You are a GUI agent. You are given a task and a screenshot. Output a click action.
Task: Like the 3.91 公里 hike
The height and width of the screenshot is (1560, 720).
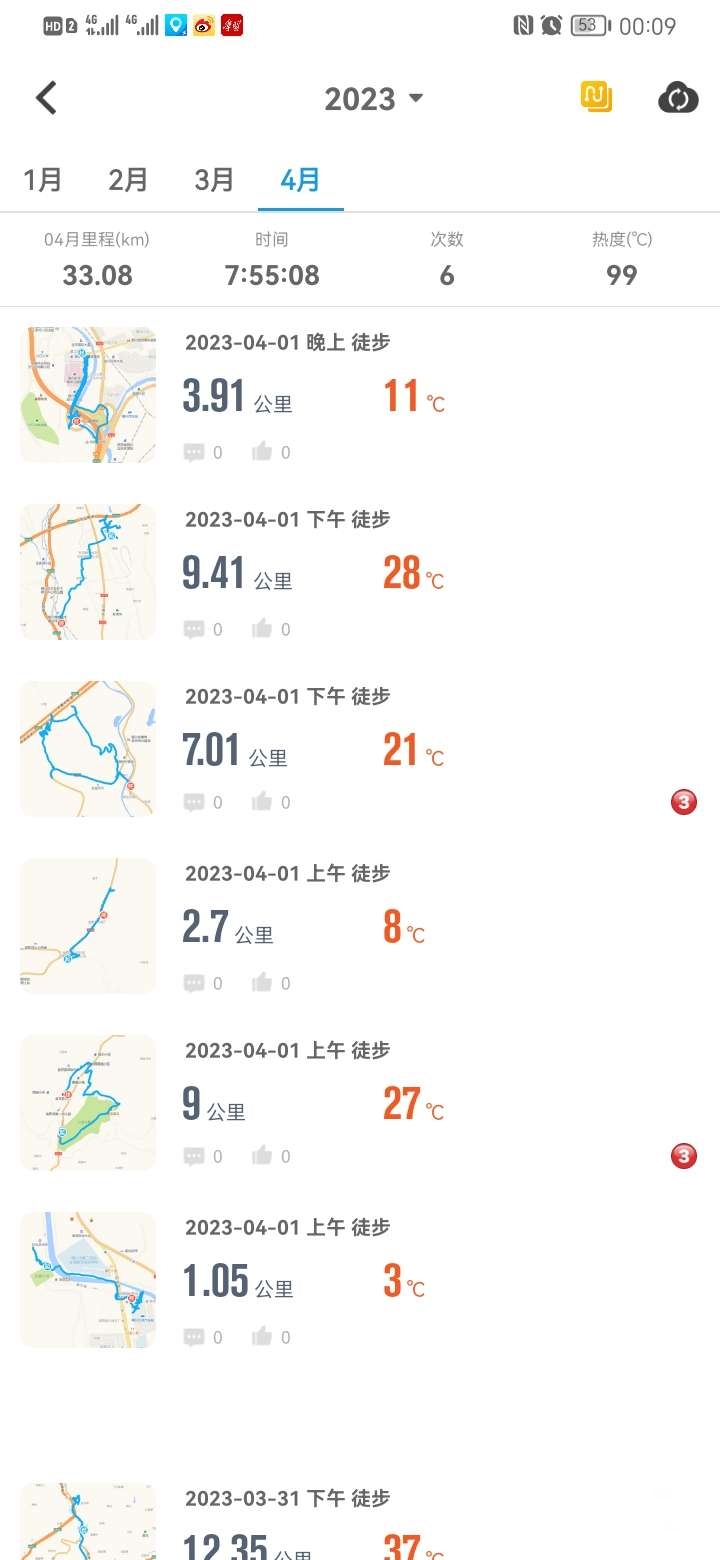click(x=263, y=452)
